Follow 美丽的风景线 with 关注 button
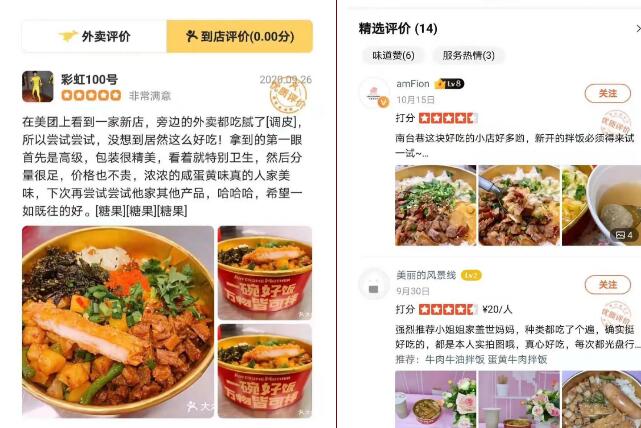This screenshot has width=641, height=428. tap(607, 285)
